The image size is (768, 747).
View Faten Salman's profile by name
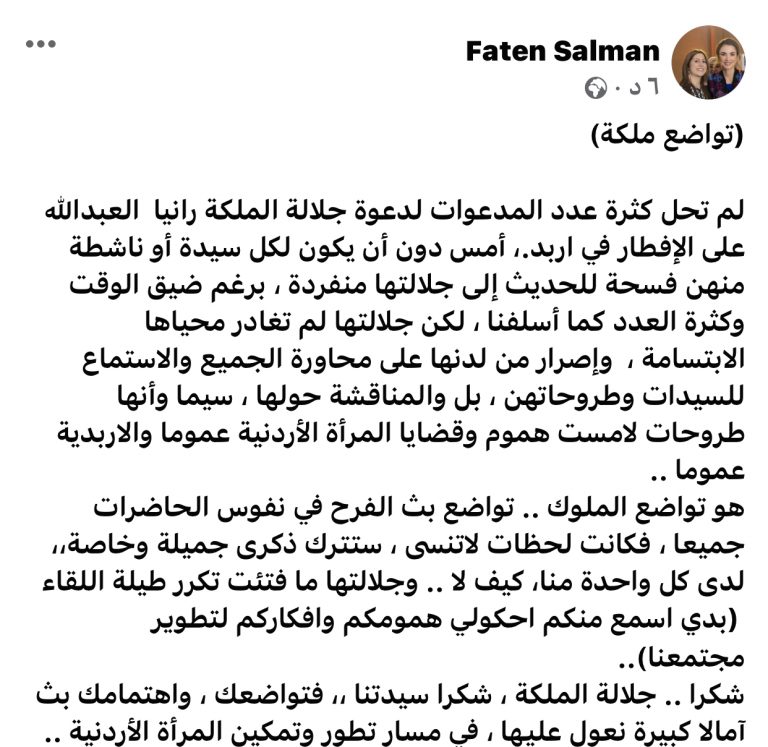click(562, 51)
